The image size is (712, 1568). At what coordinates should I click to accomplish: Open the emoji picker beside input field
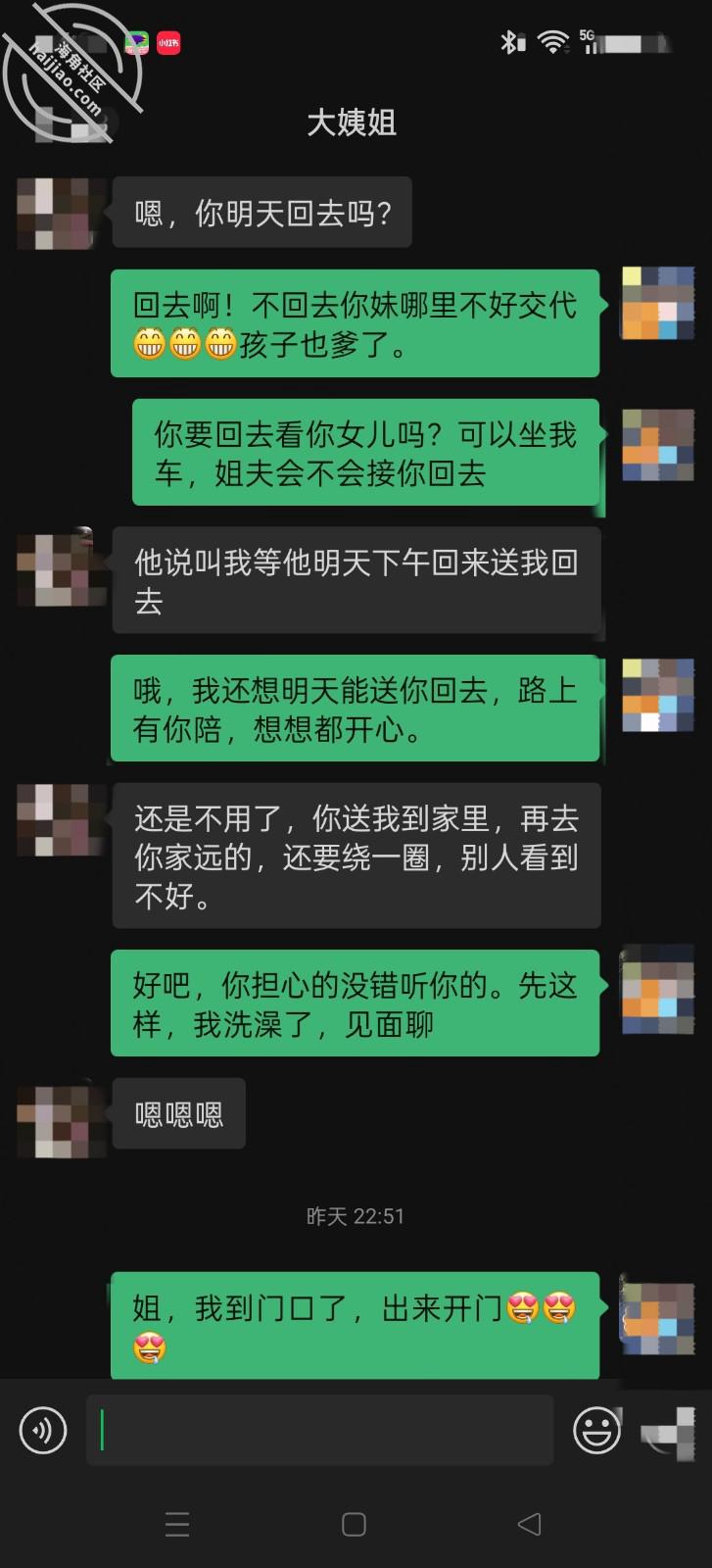596,1430
